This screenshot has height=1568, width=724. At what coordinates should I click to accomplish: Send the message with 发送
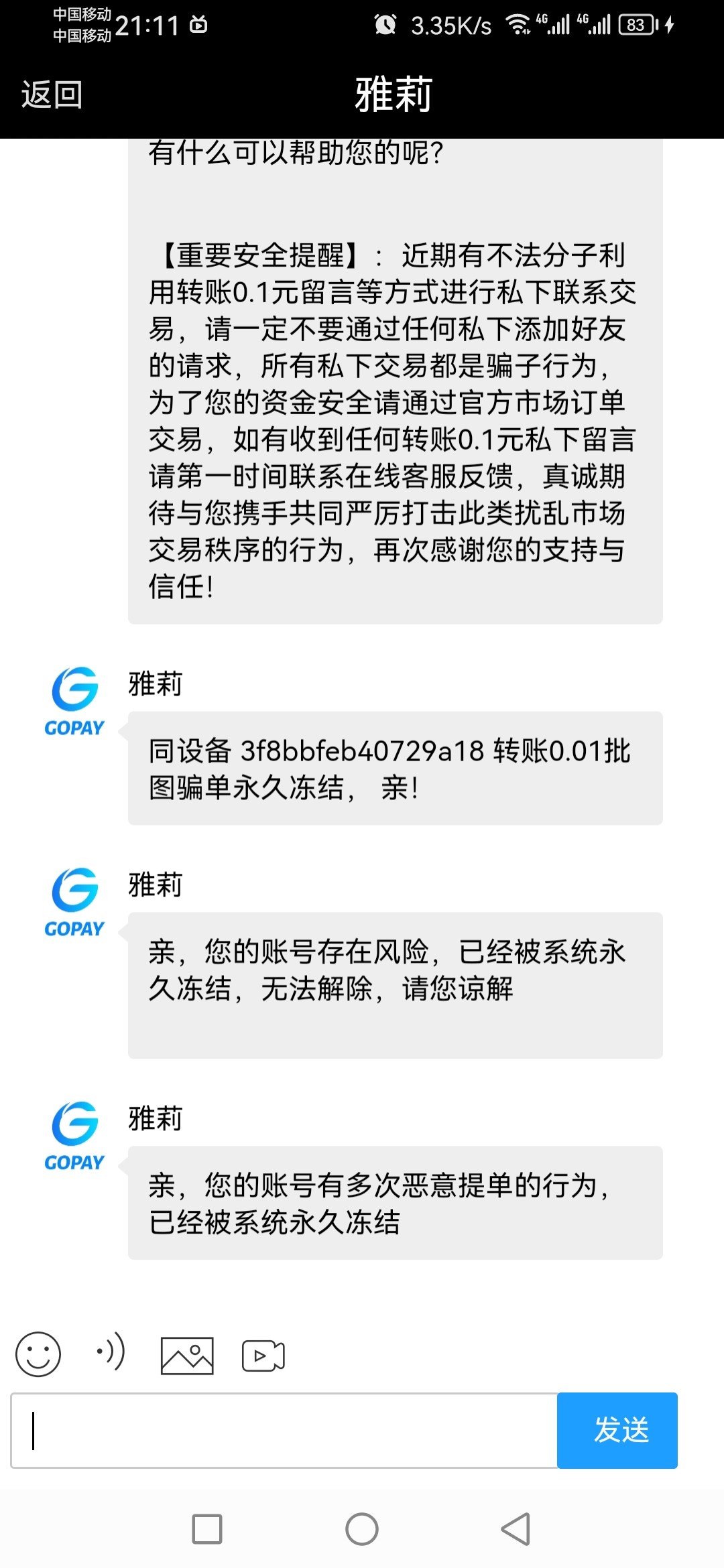pos(617,1431)
